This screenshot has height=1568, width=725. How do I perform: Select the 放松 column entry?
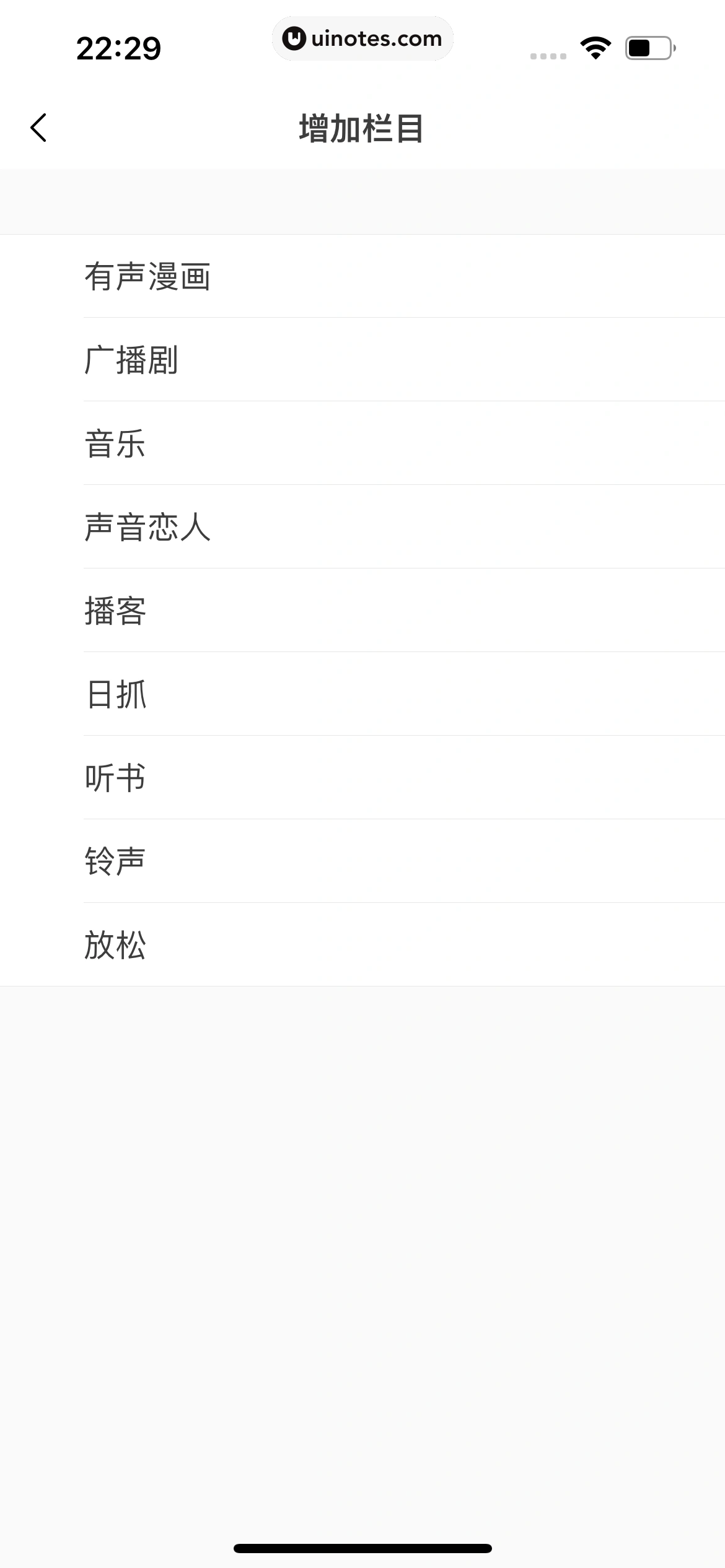362,944
